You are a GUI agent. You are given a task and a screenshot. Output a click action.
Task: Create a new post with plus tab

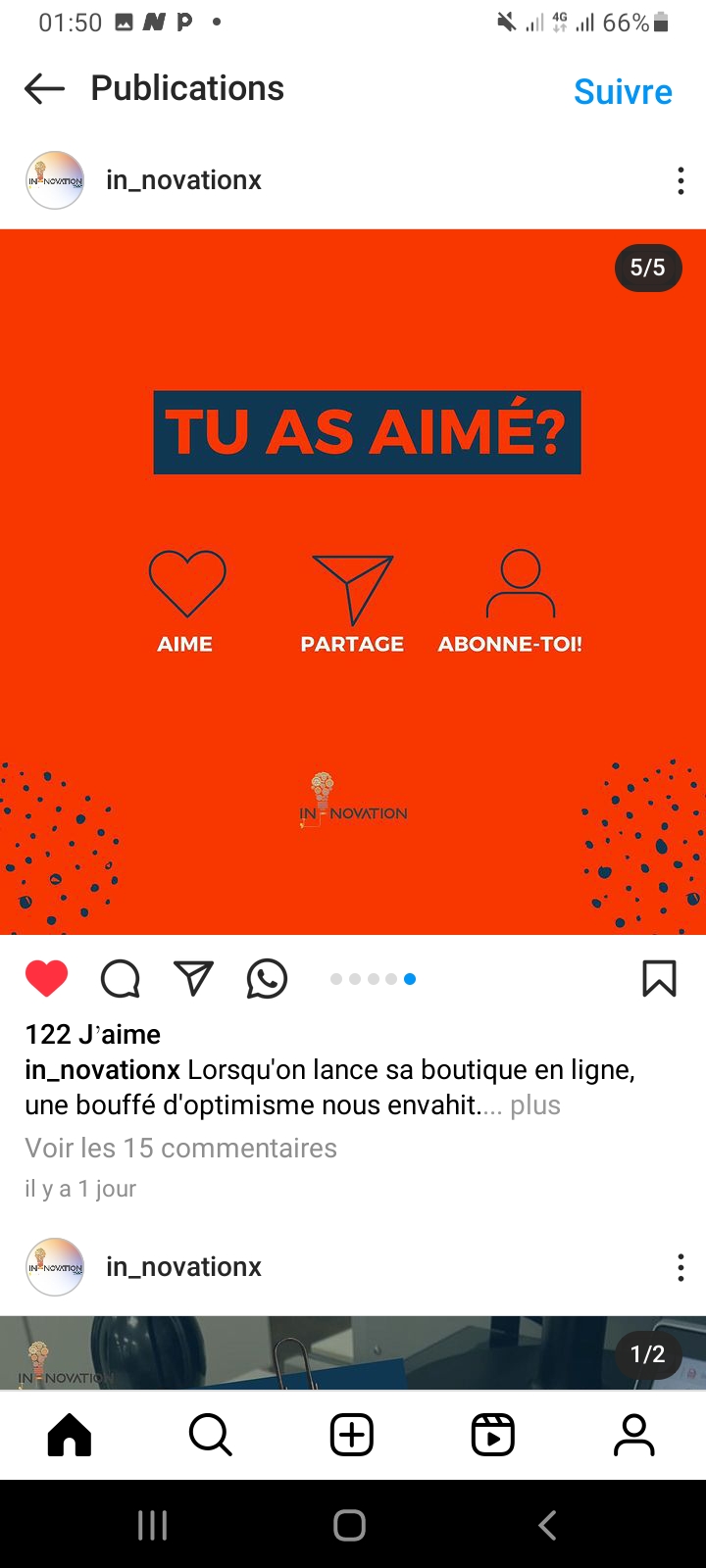(x=352, y=1436)
